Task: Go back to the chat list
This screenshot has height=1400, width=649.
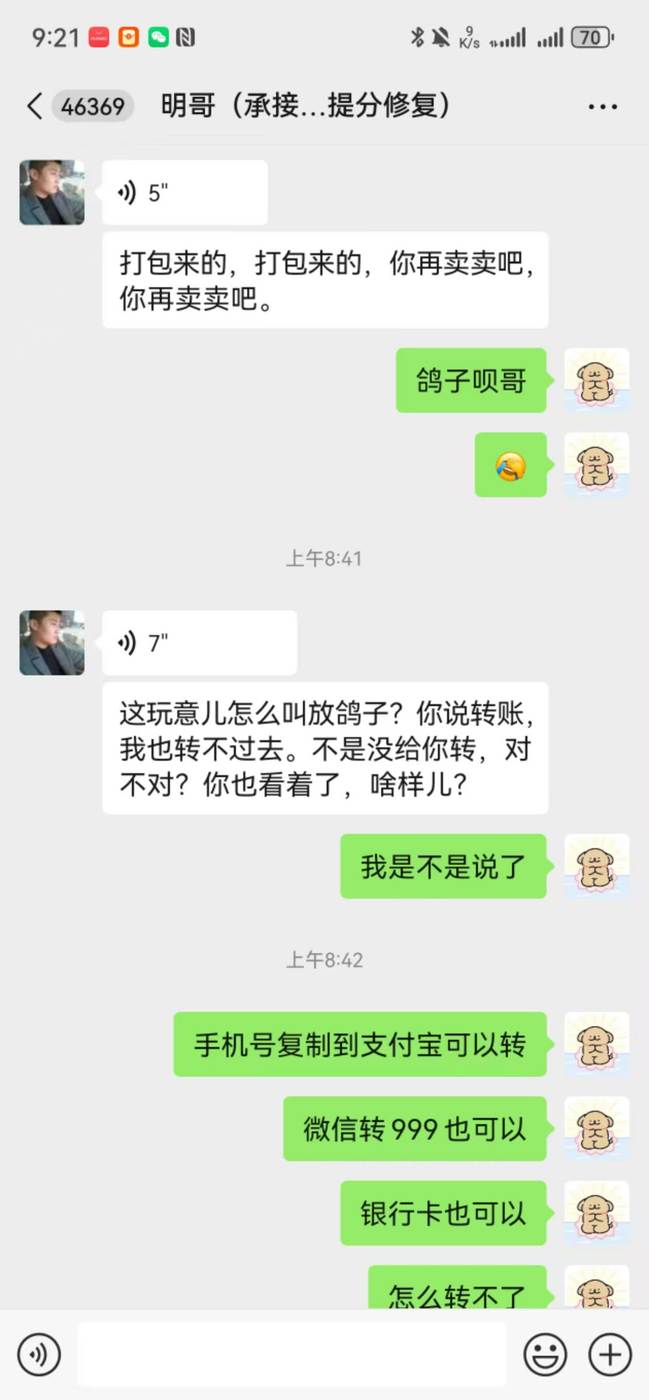Action: coord(35,106)
